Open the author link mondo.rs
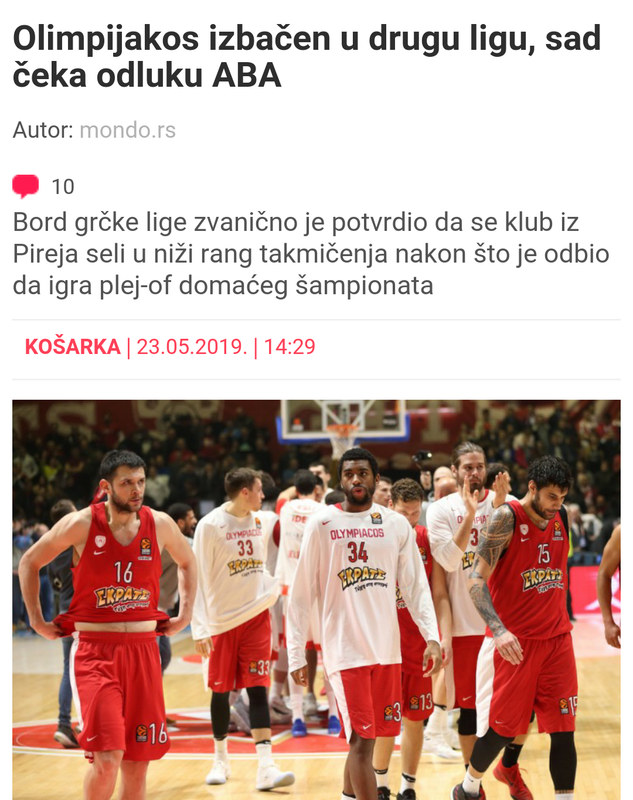633x800 pixels. [x=127, y=130]
